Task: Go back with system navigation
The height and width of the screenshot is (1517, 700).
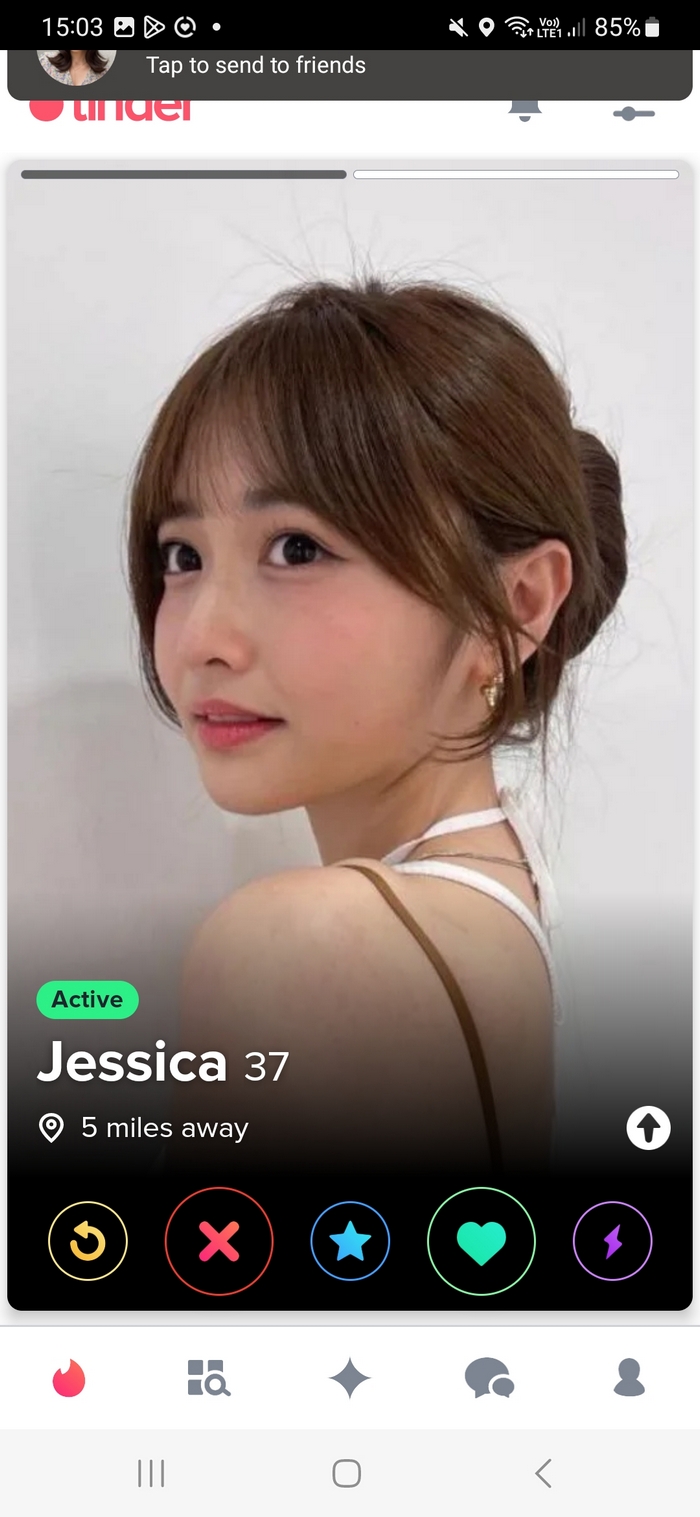Action: click(x=543, y=1473)
